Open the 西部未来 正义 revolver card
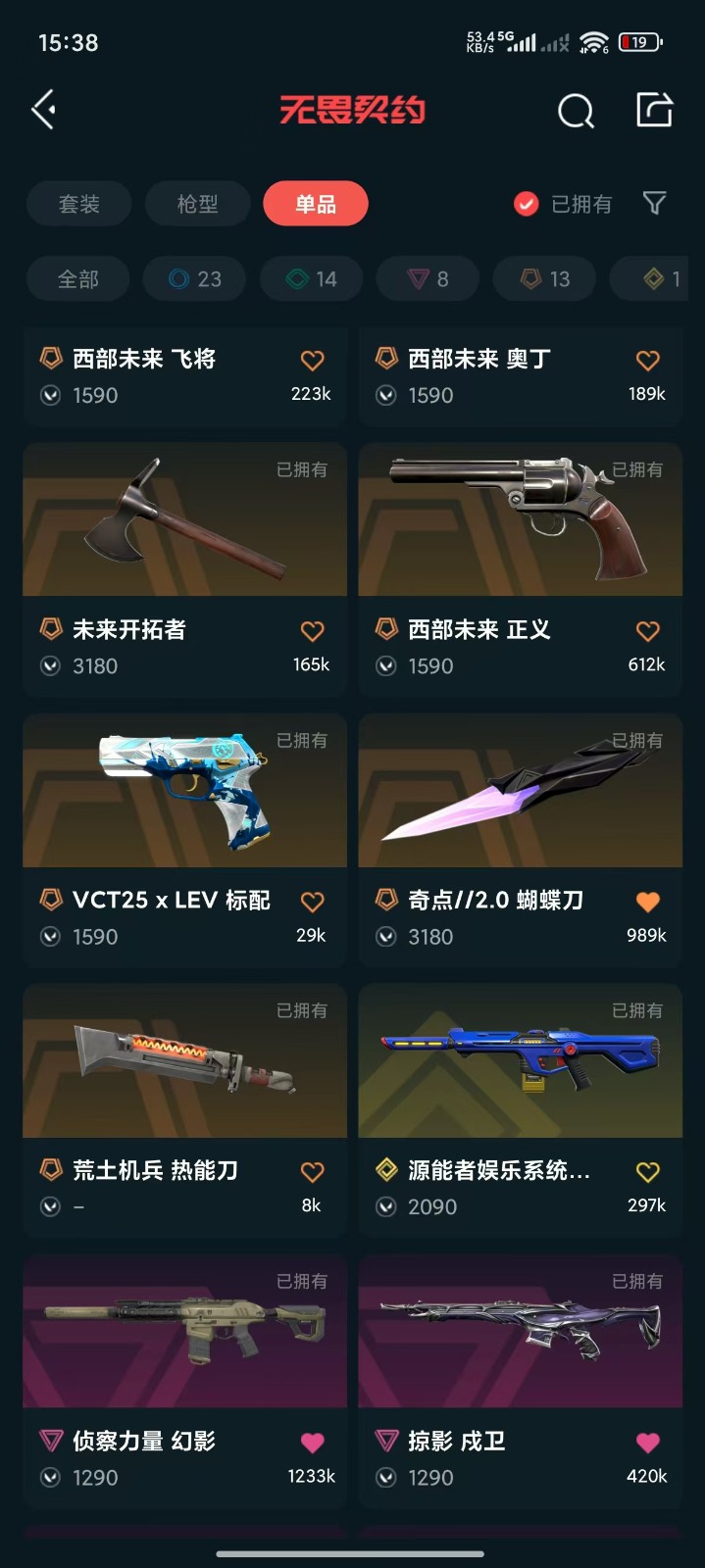 pyautogui.click(x=521, y=569)
